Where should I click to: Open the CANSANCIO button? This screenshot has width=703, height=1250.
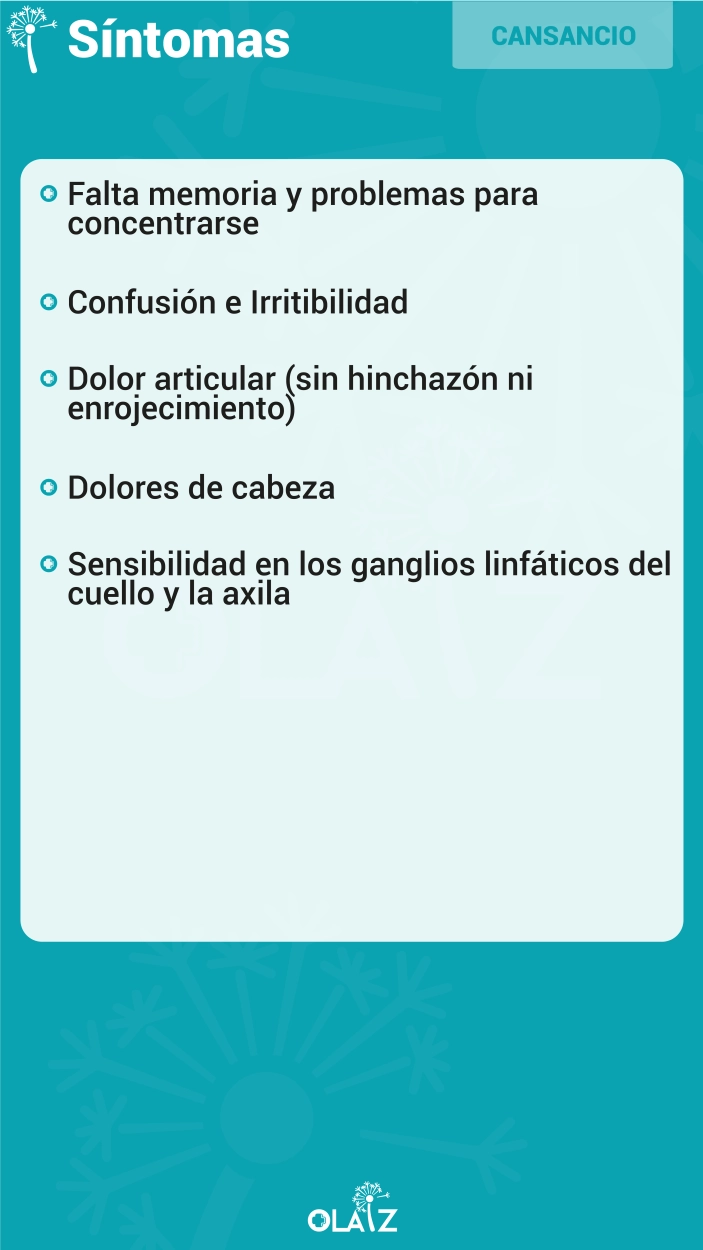562,35
